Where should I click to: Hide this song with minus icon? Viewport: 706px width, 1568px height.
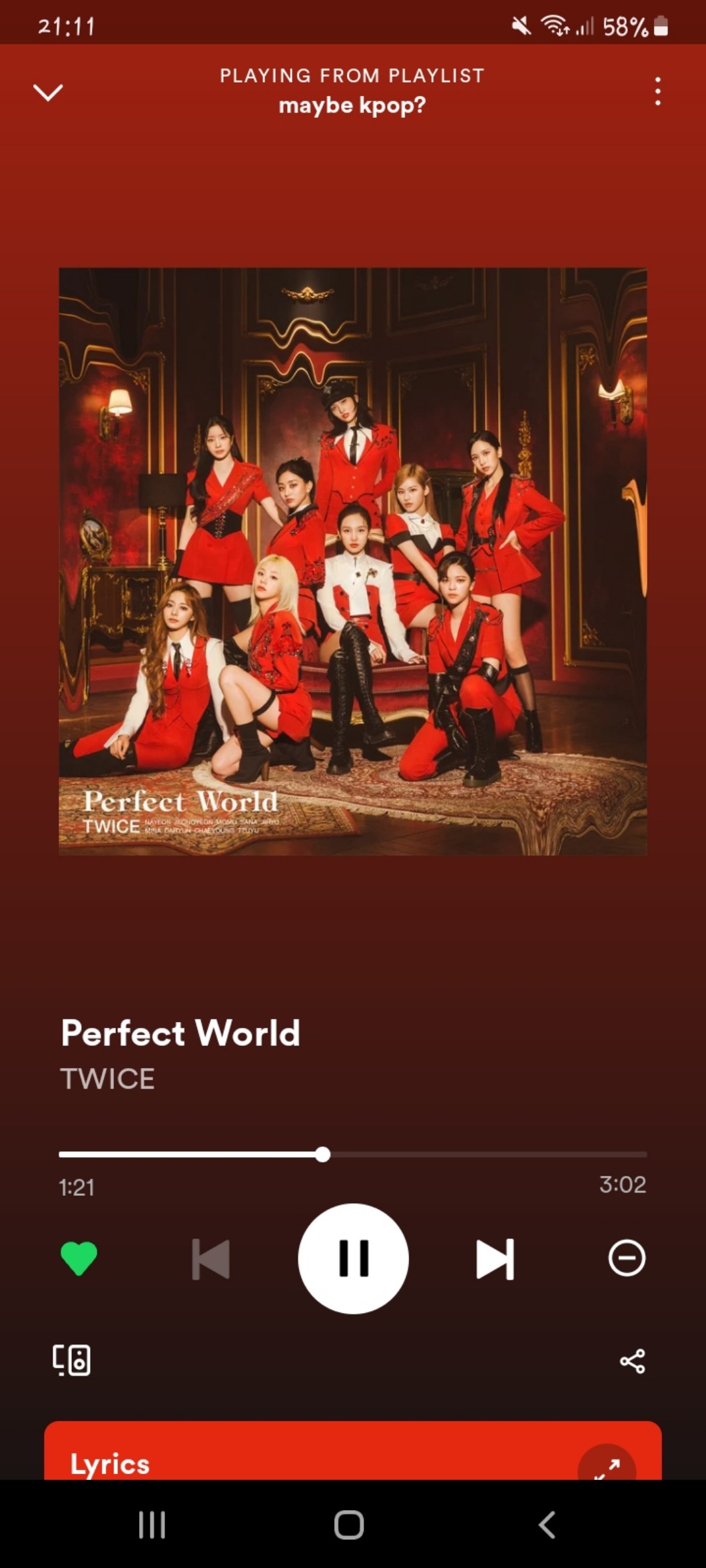(627, 1258)
